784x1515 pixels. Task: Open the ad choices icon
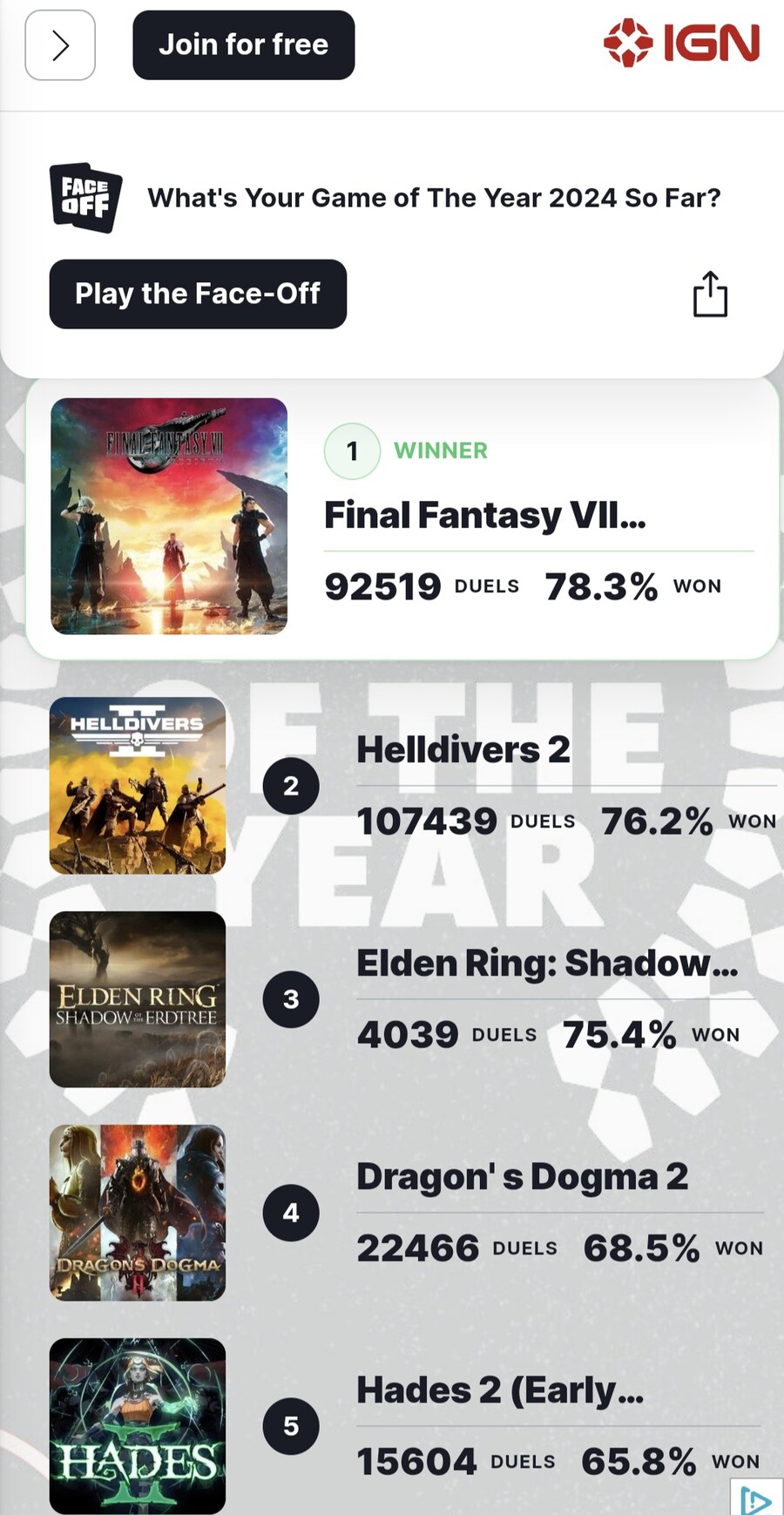(755, 1498)
